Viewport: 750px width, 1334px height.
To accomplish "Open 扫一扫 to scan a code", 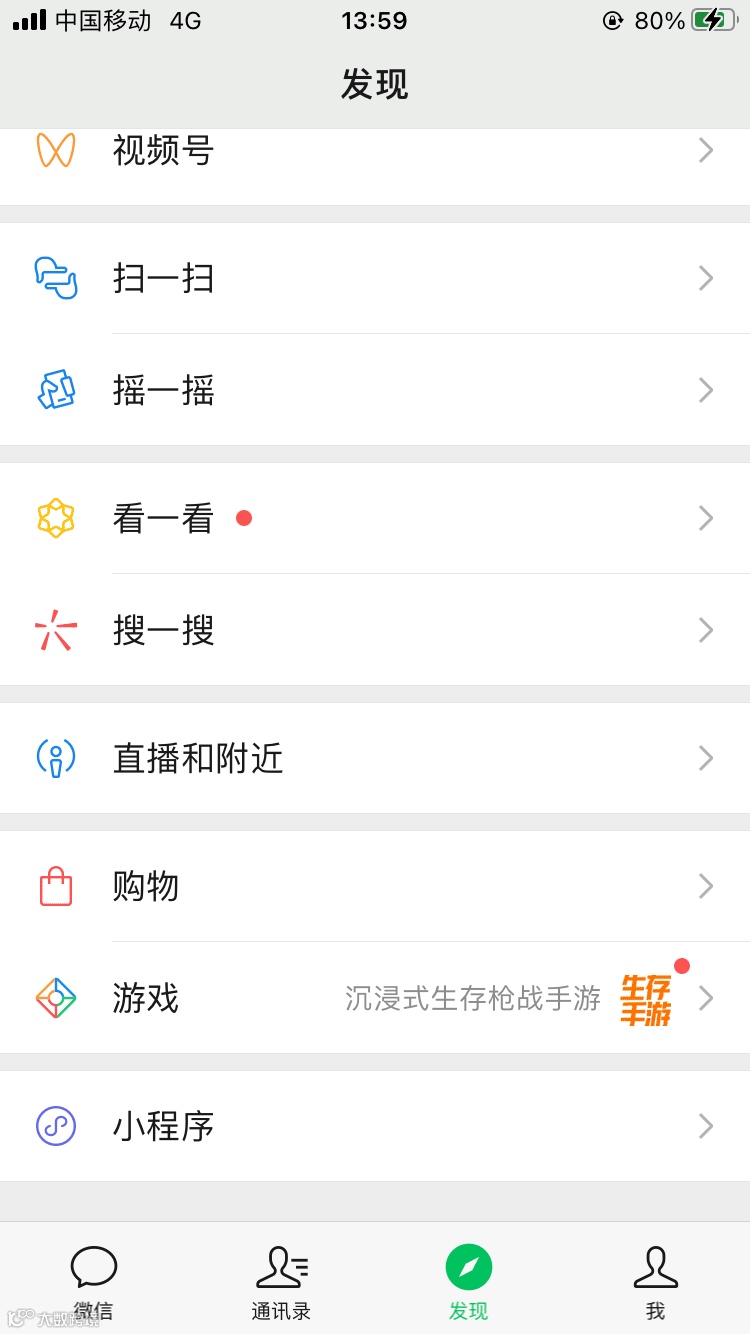I will click(375, 278).
